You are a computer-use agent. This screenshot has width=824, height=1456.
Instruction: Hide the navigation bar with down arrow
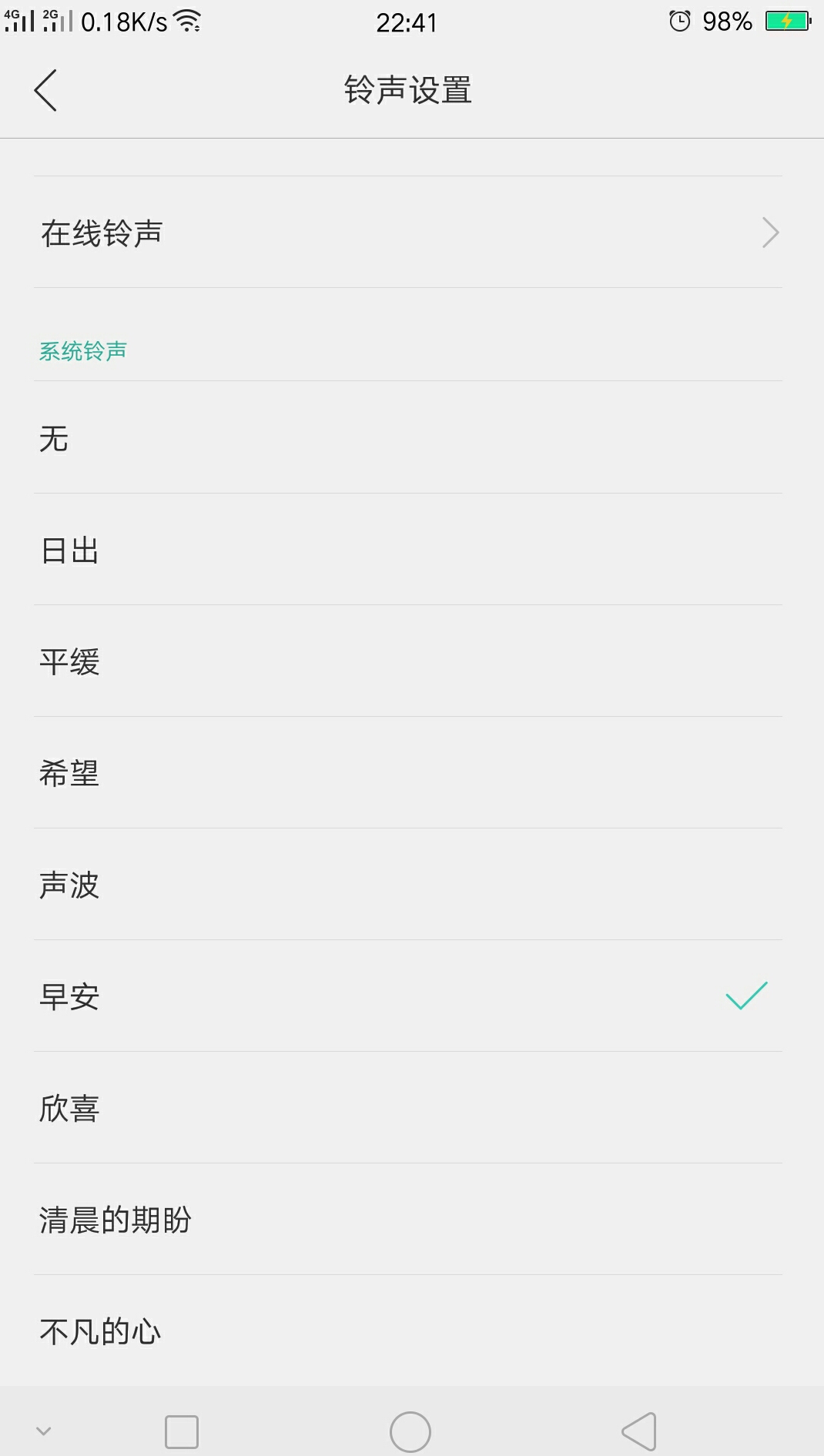click(44, 1431)
